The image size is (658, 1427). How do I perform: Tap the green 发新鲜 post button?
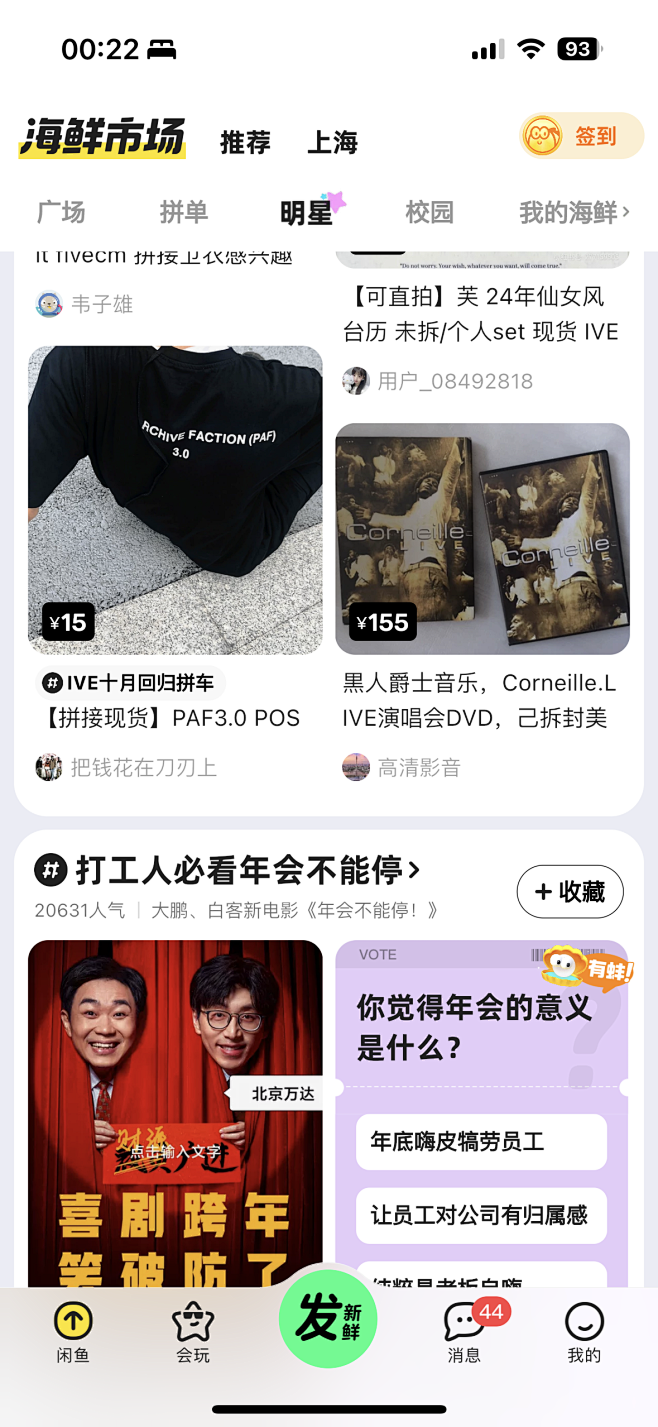click(328, 1320)
